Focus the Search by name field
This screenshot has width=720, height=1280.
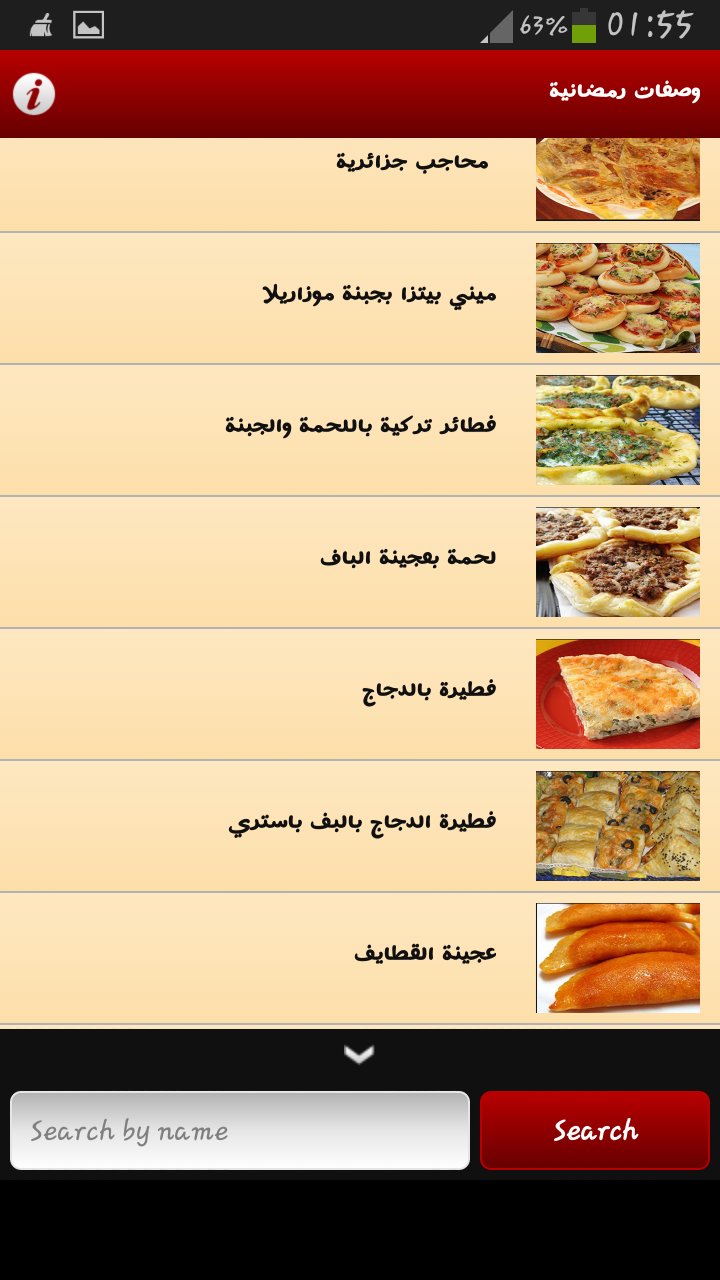pos(240,1131)
